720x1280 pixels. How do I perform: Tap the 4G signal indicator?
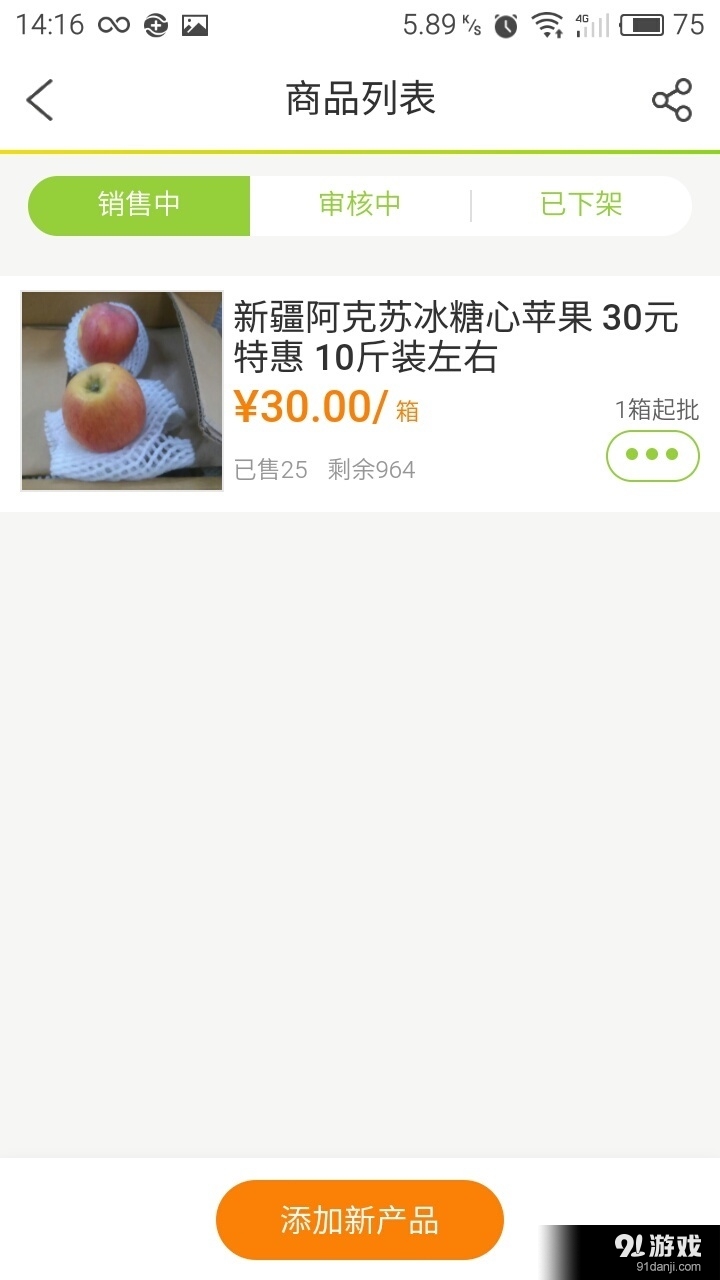click(591, 25)
